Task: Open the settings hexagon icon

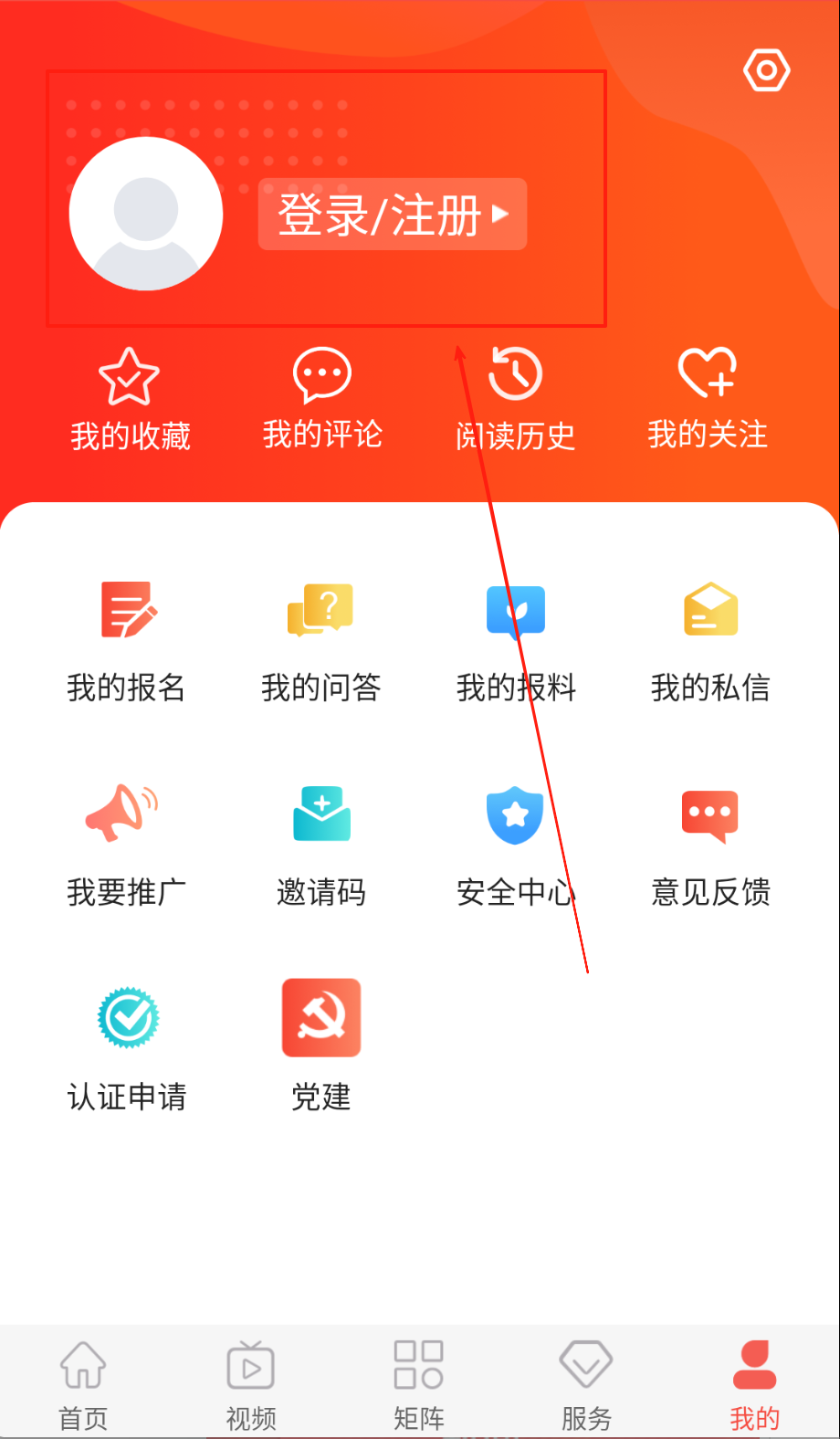Action: point(766,70)
